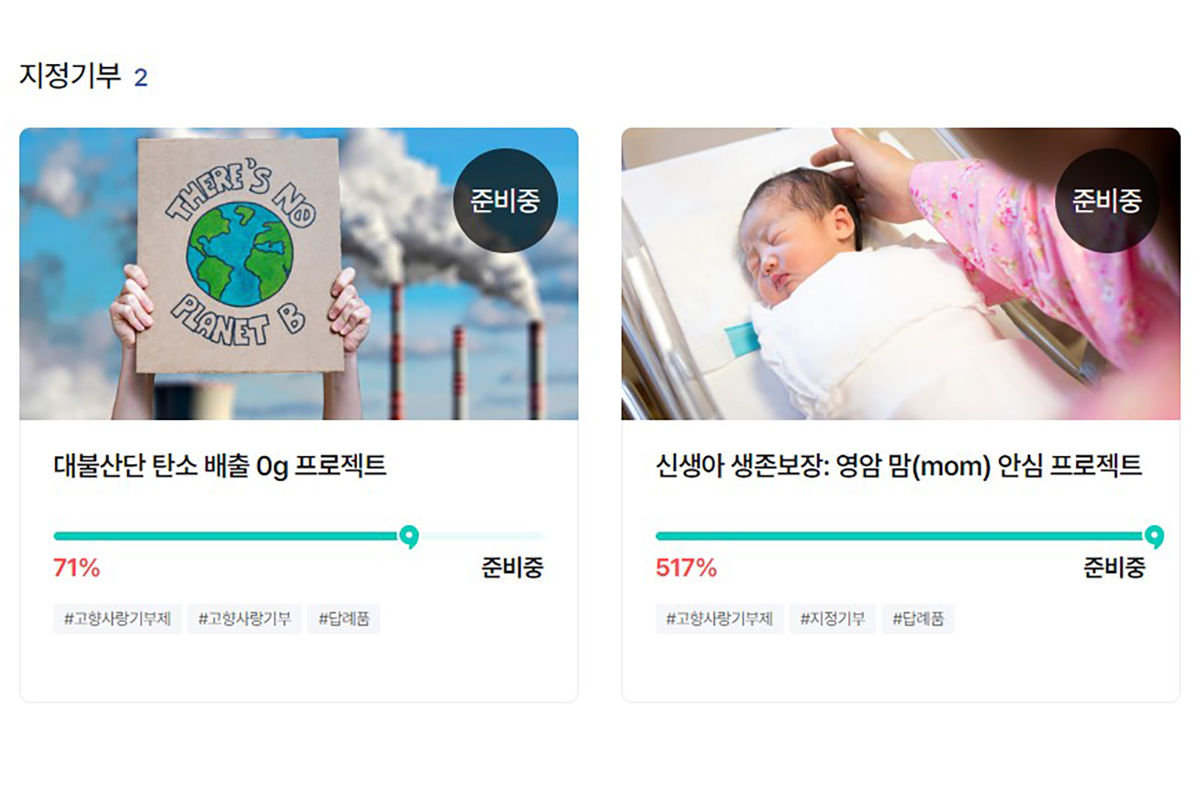The image size is (1200, 799).
Task: Open the 신생아 생존보장 영암 맘 안심 프로젝트 card
Action: click(898, 466)
